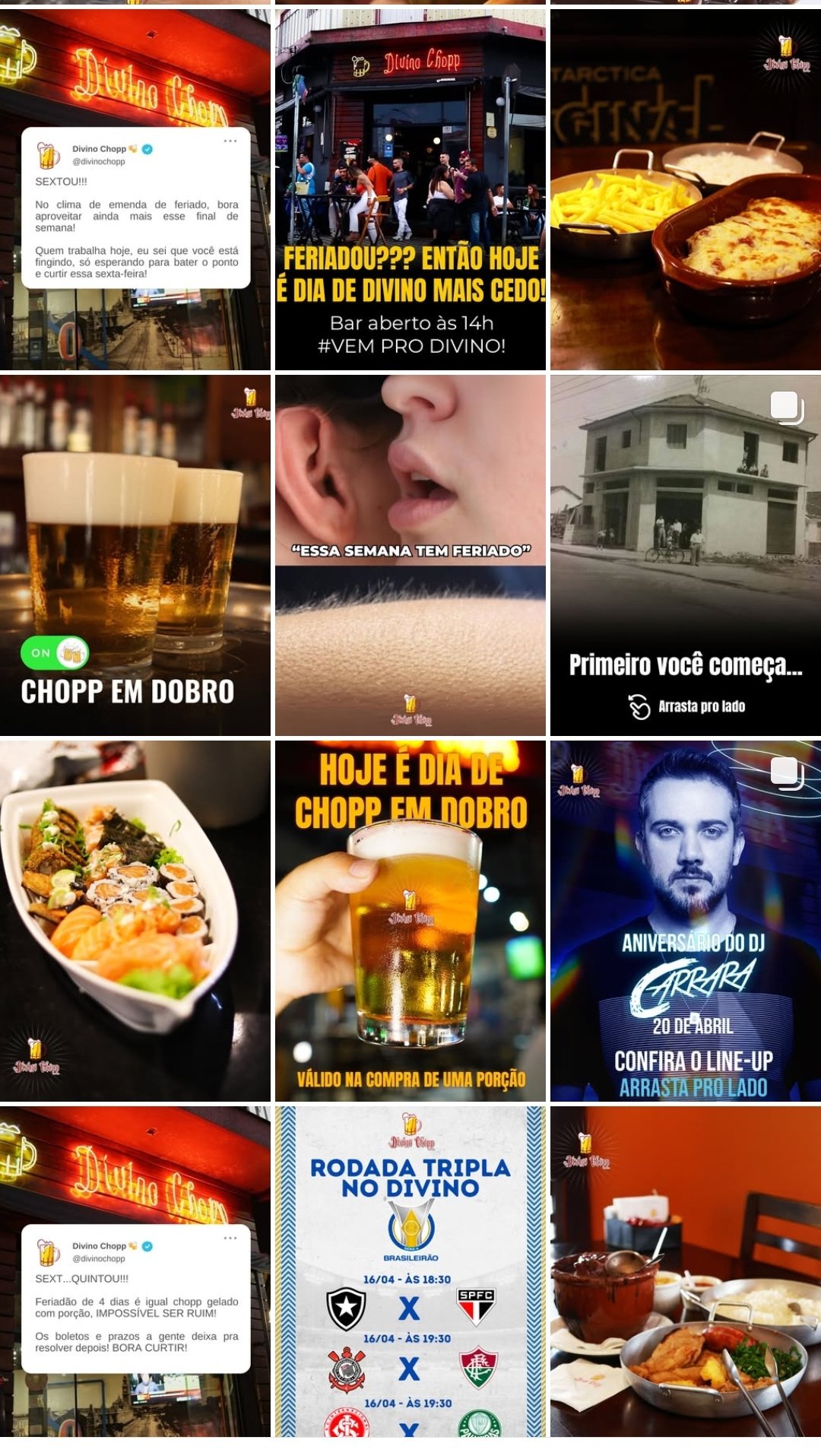Open the Essa semana tem feriado post

(410, 555)
